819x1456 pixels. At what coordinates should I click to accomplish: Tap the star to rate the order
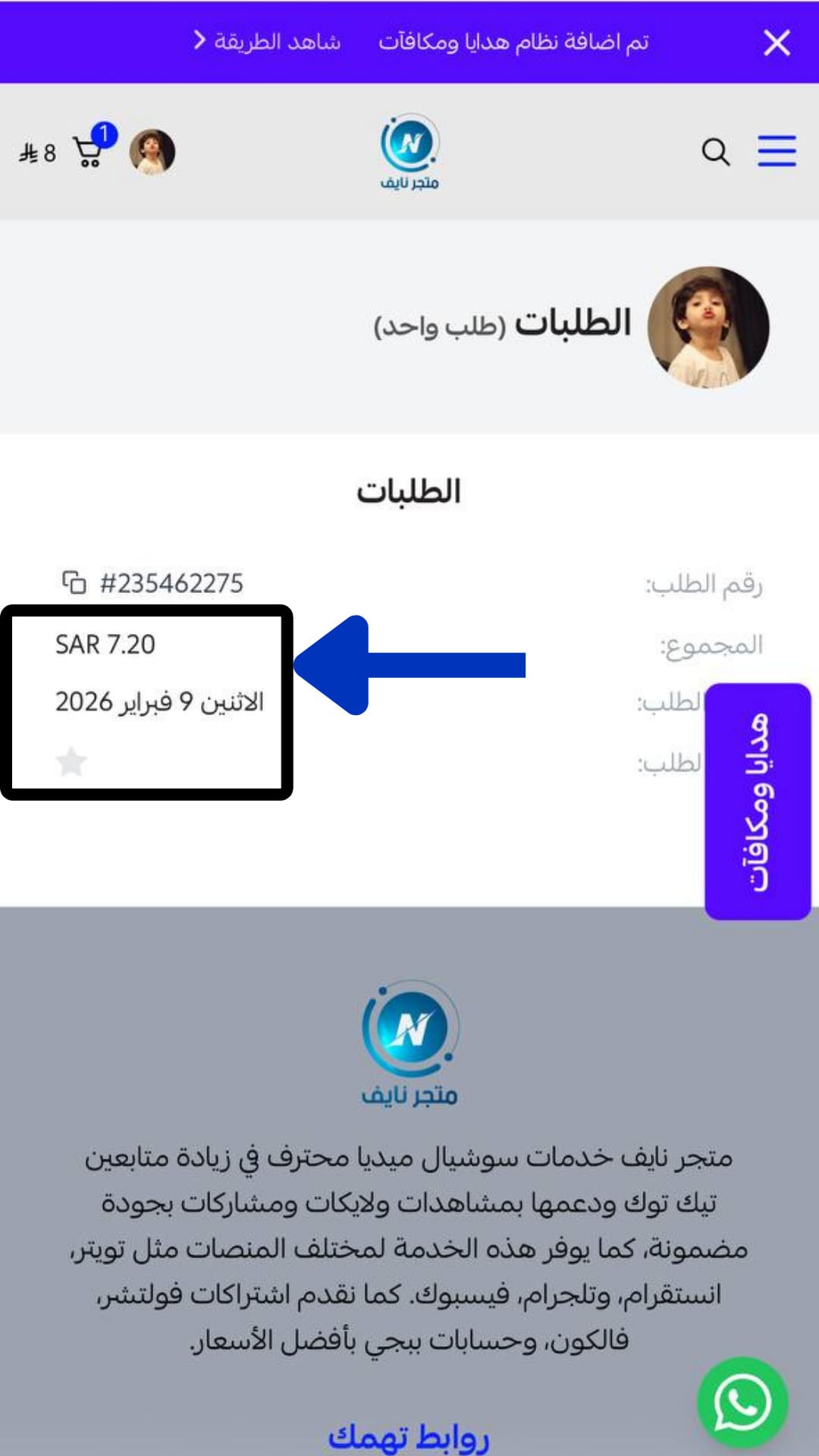71,761
